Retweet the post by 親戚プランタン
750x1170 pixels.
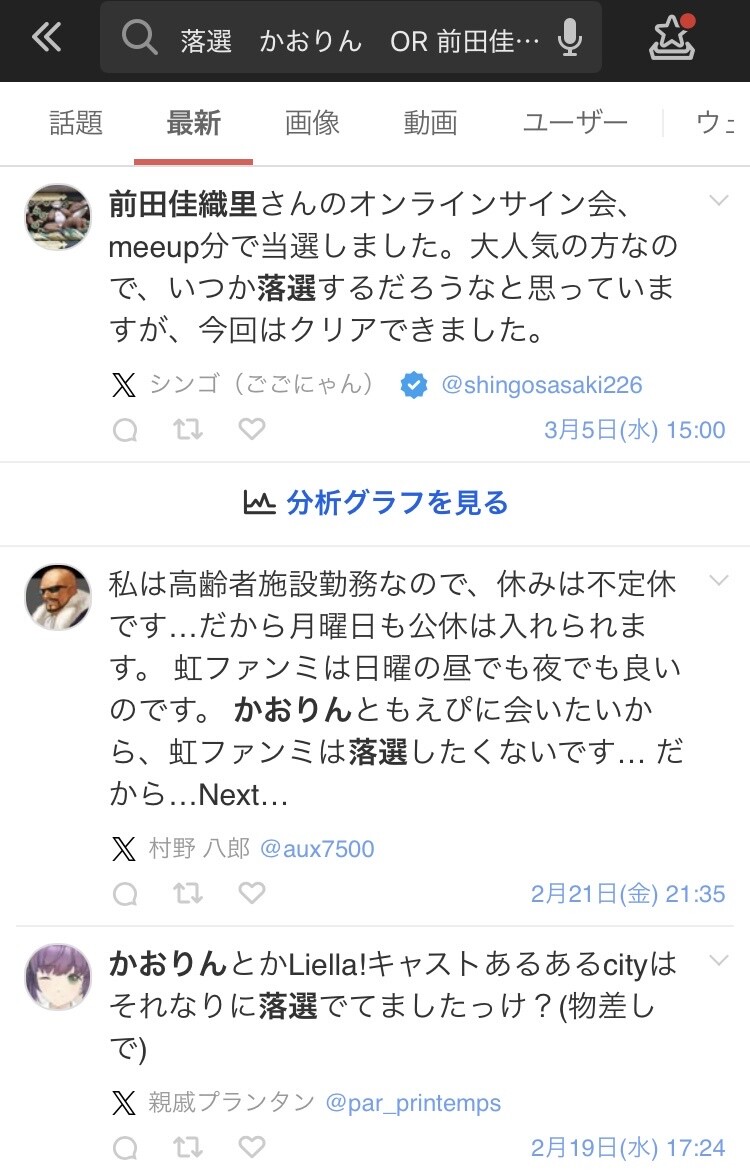tap(188, 1147)
